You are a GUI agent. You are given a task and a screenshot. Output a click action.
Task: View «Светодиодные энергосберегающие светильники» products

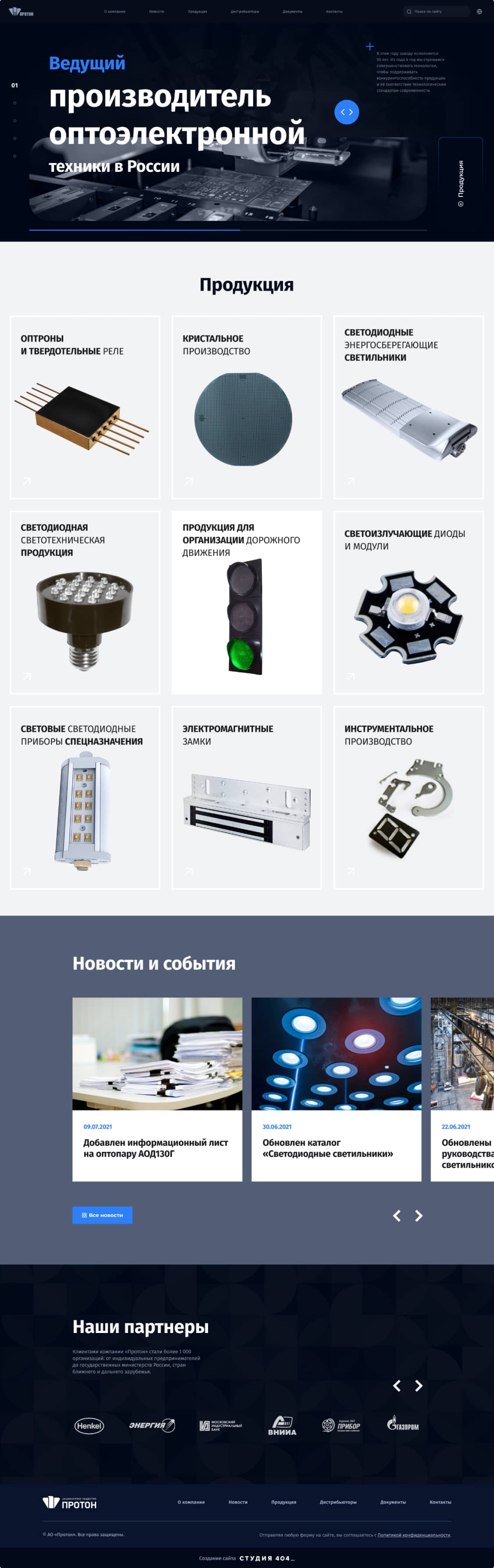[x=408, y=407]
